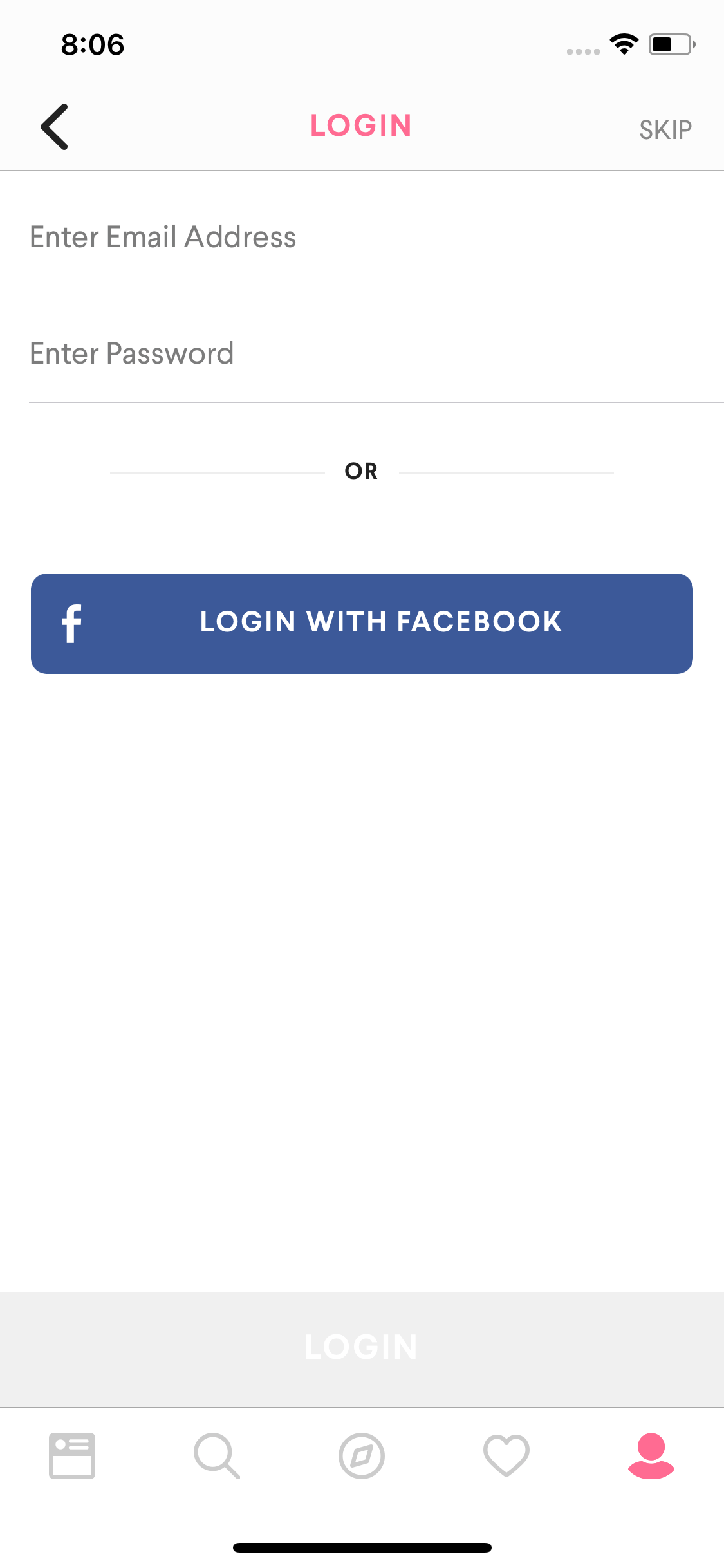Open the compass explore tab
The height and width of the screenshot is (1568, 724).
(x=362, y=1455)
